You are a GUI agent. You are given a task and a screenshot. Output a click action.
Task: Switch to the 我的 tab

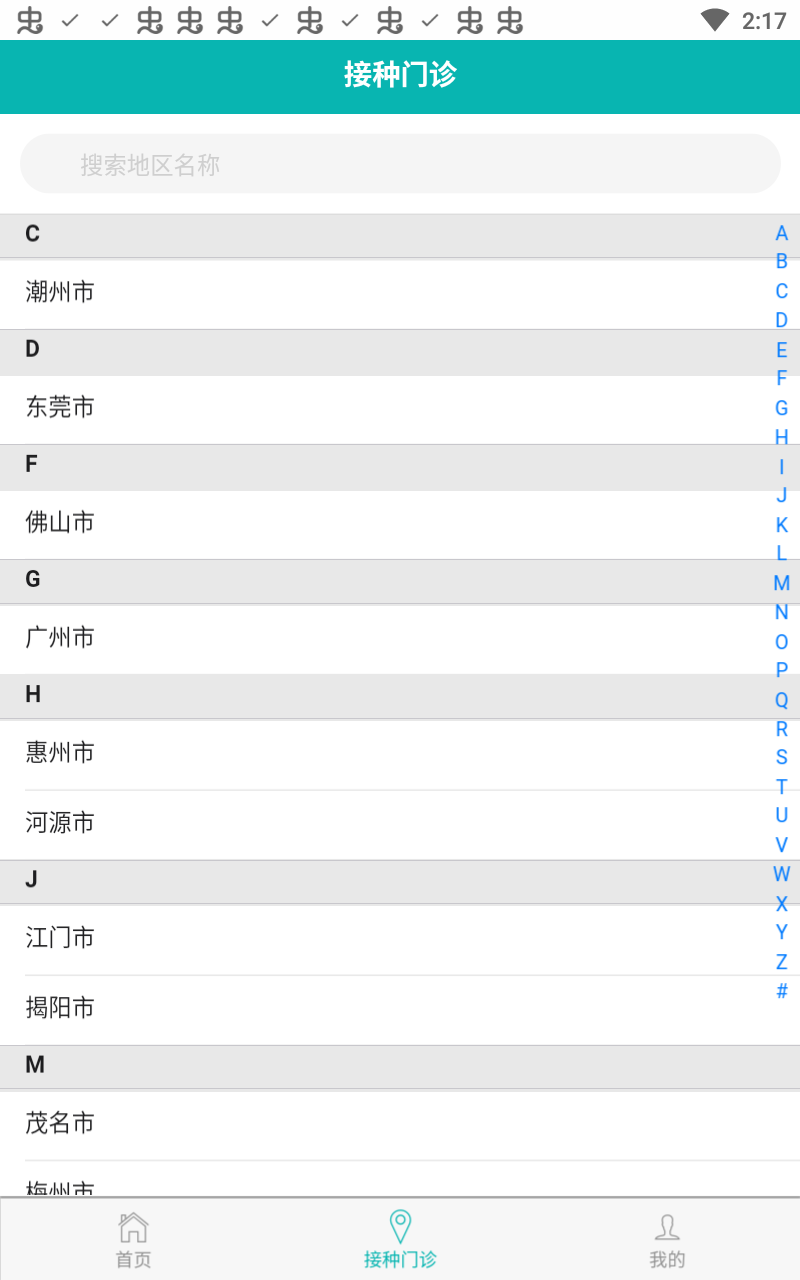[667, 1237]
